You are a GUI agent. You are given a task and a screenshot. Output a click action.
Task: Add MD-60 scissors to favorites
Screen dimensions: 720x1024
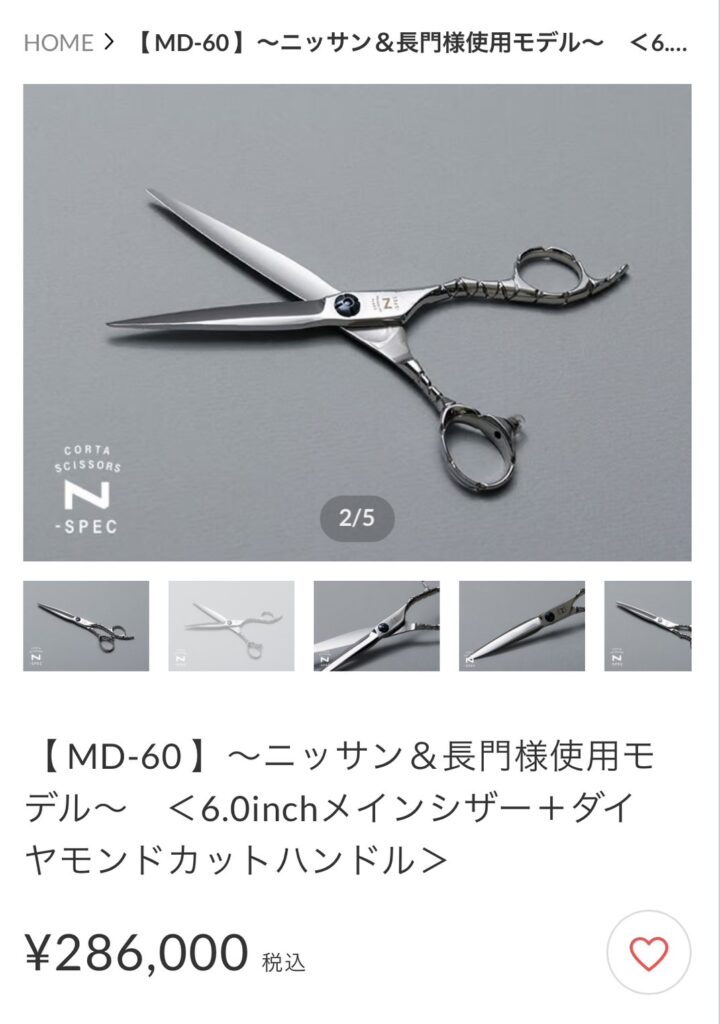pos(649,953)
